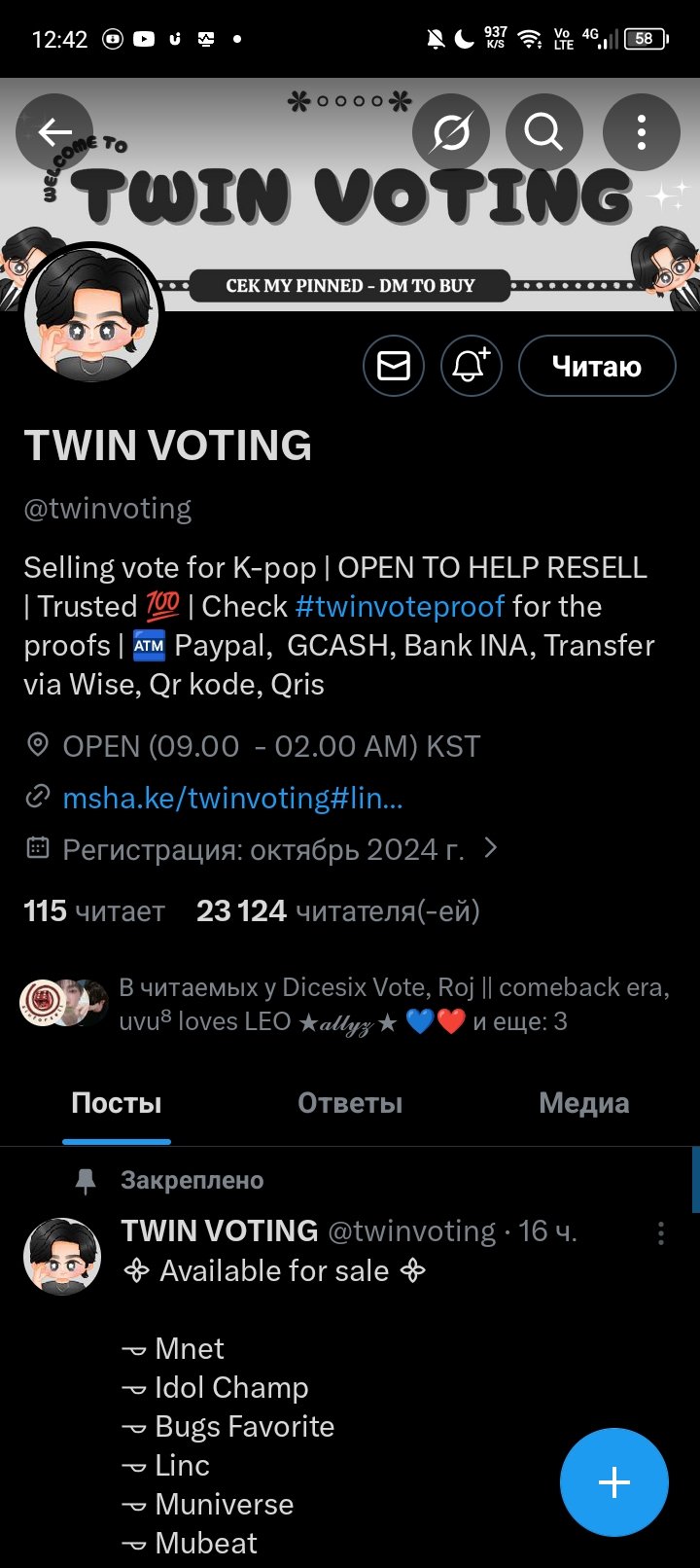The image size is (700, 1568).
Task: Switch to the Медиа tab
Action: pos(583,1103)
